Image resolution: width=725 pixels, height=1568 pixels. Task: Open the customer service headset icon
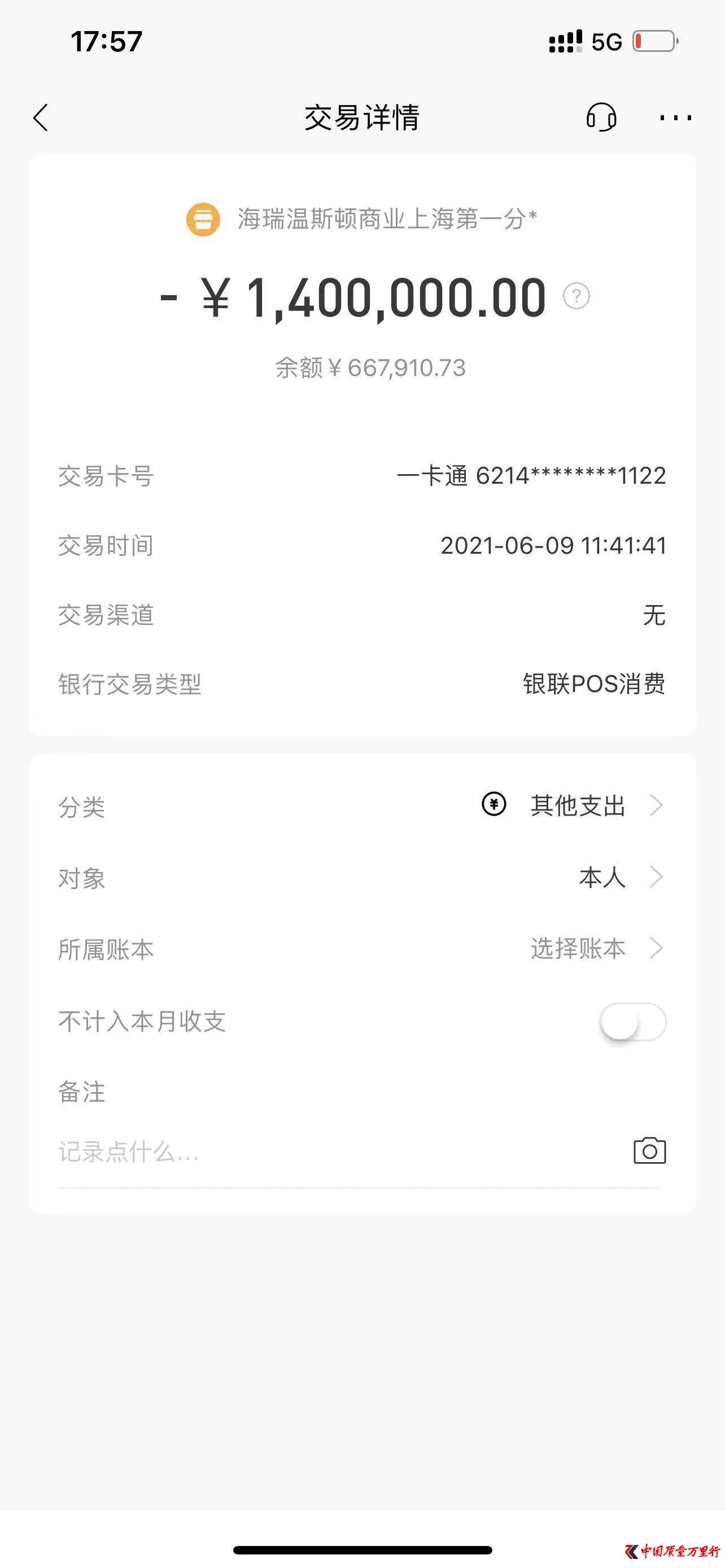[x=601, y=117]
